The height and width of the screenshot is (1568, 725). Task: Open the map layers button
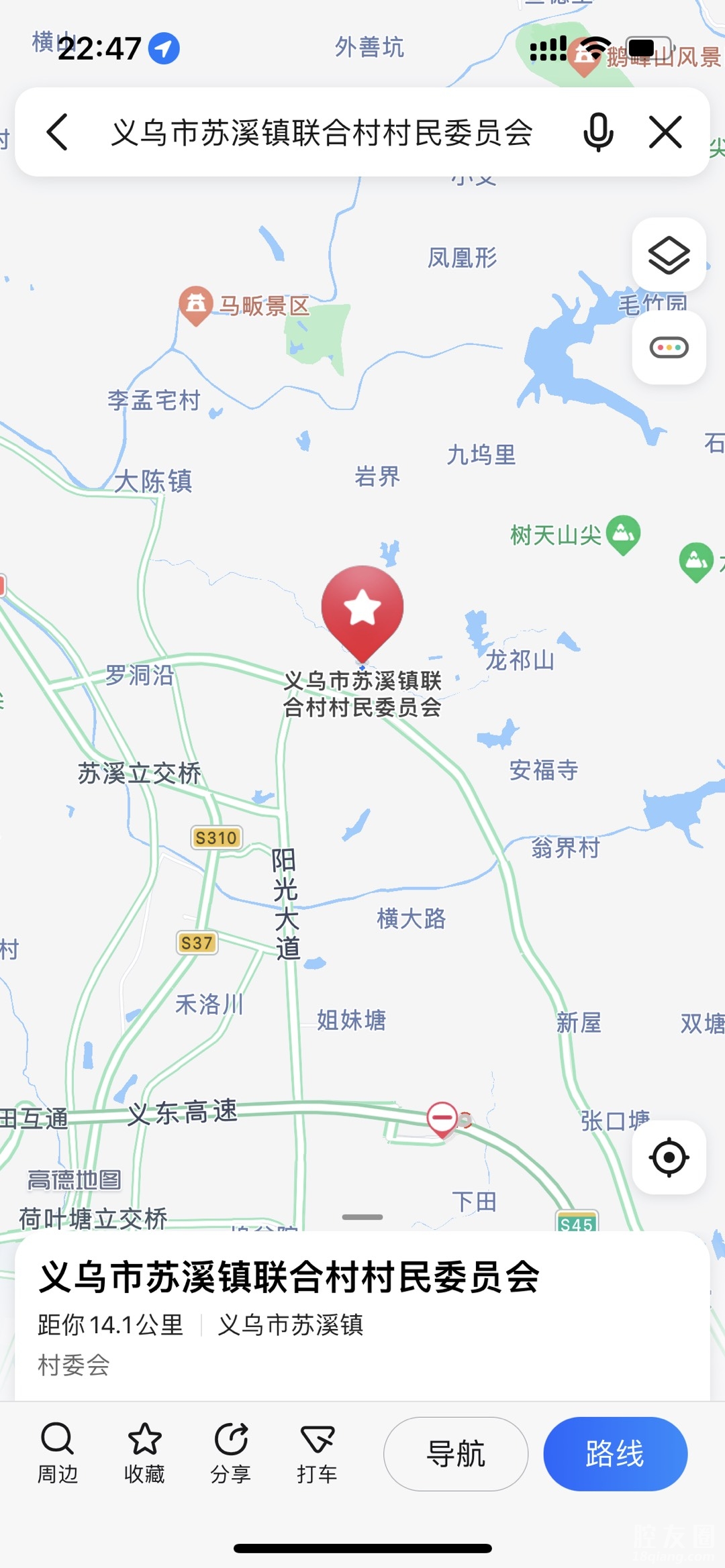[669, 255]
